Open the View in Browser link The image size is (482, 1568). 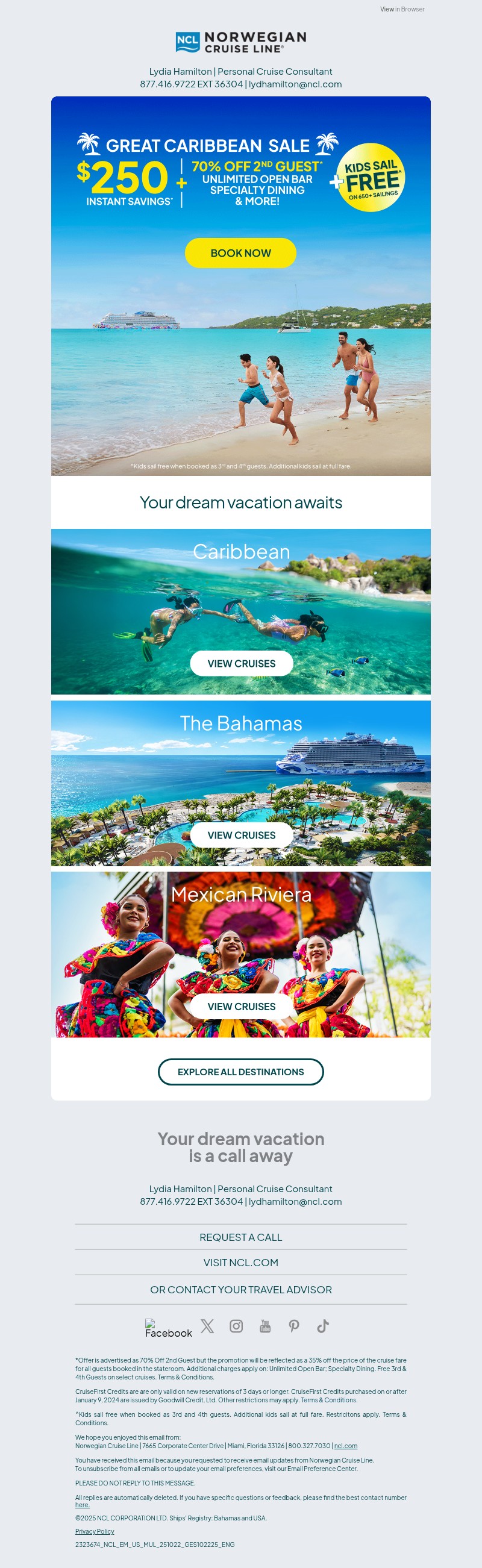[402, 9]
